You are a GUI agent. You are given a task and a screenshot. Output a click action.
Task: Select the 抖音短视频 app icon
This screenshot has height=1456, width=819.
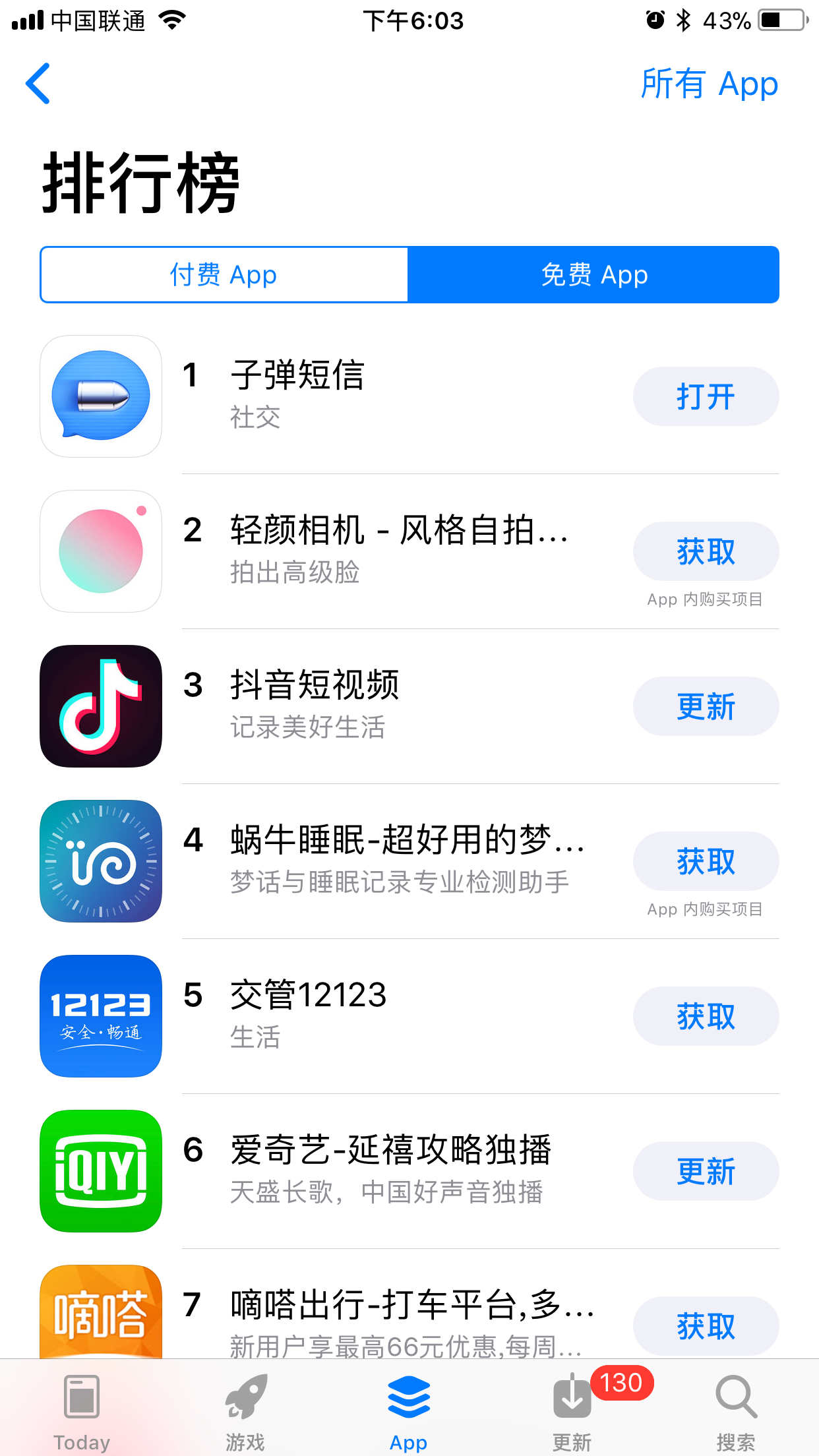pyautogui.click(x=100, y=706)
